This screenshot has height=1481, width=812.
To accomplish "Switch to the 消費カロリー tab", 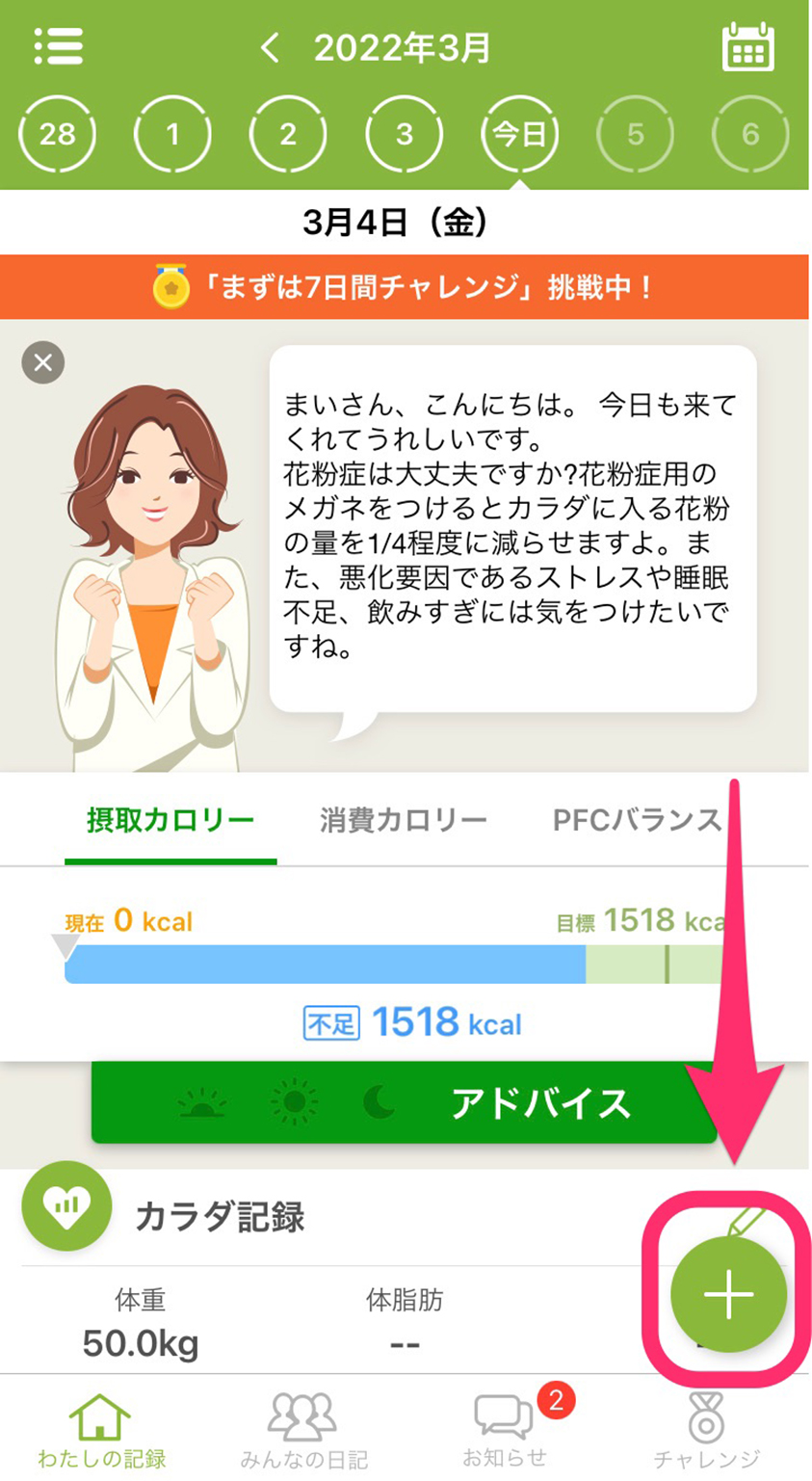I will coord(404,821).
